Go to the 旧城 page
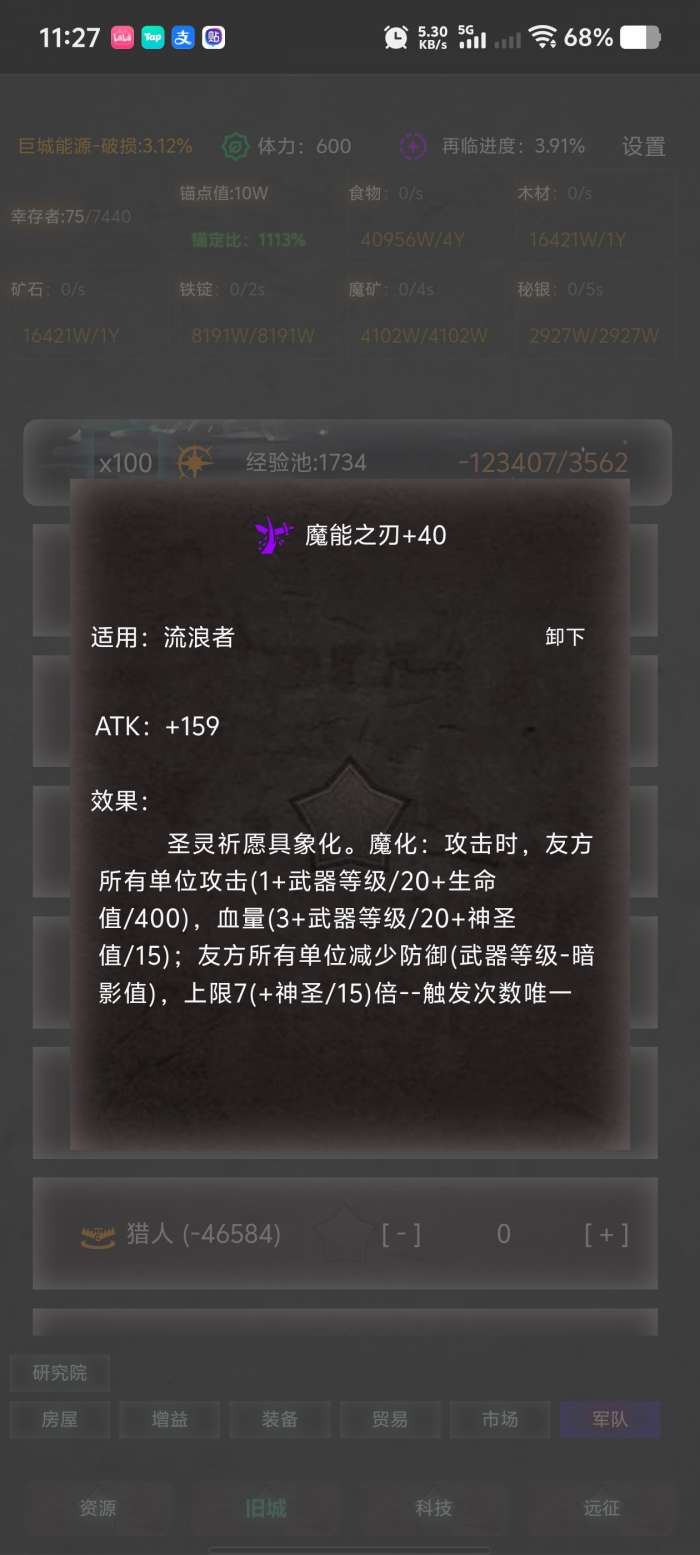The image size is (700, 1555). coord(266,1508)
